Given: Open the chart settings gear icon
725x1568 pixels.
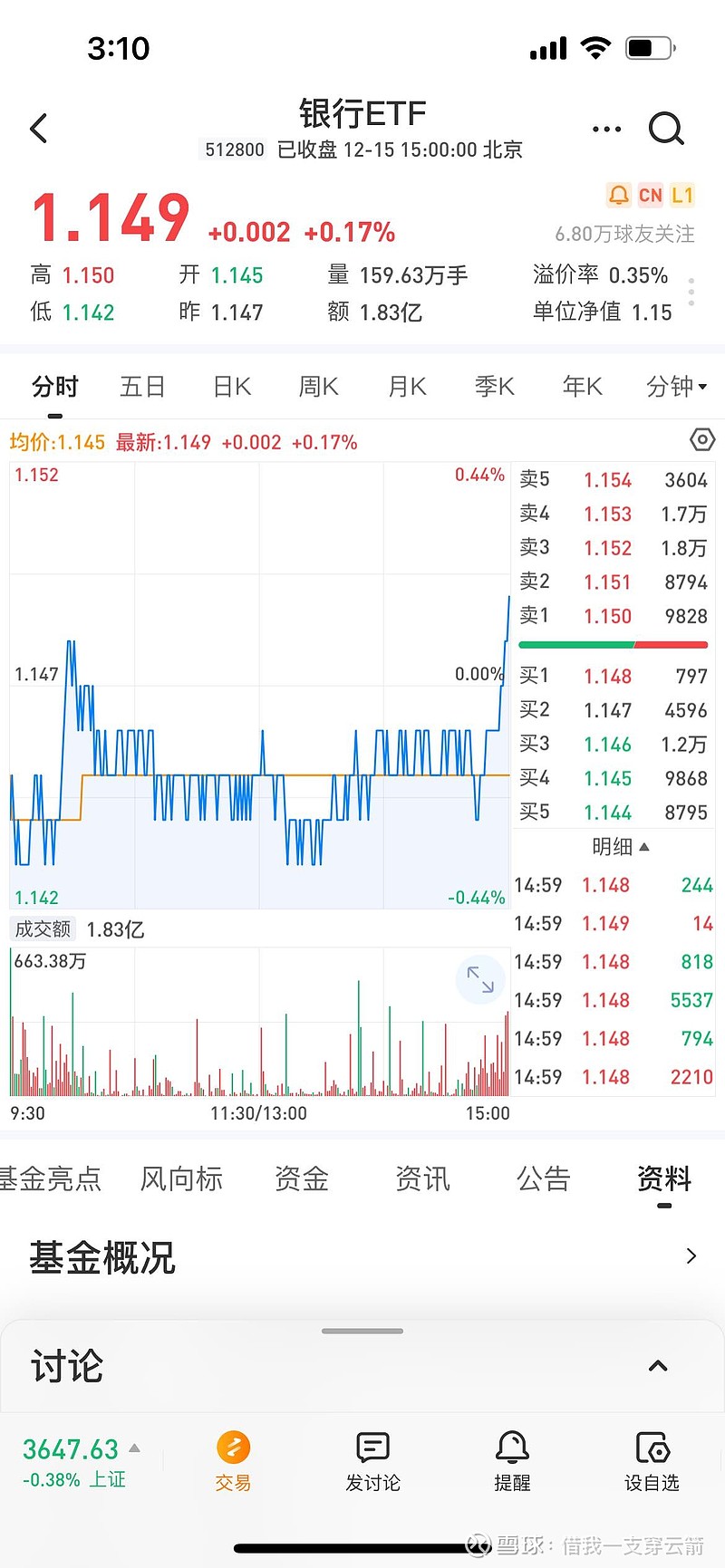Looking at the screenshot, I should click(701, 439).
